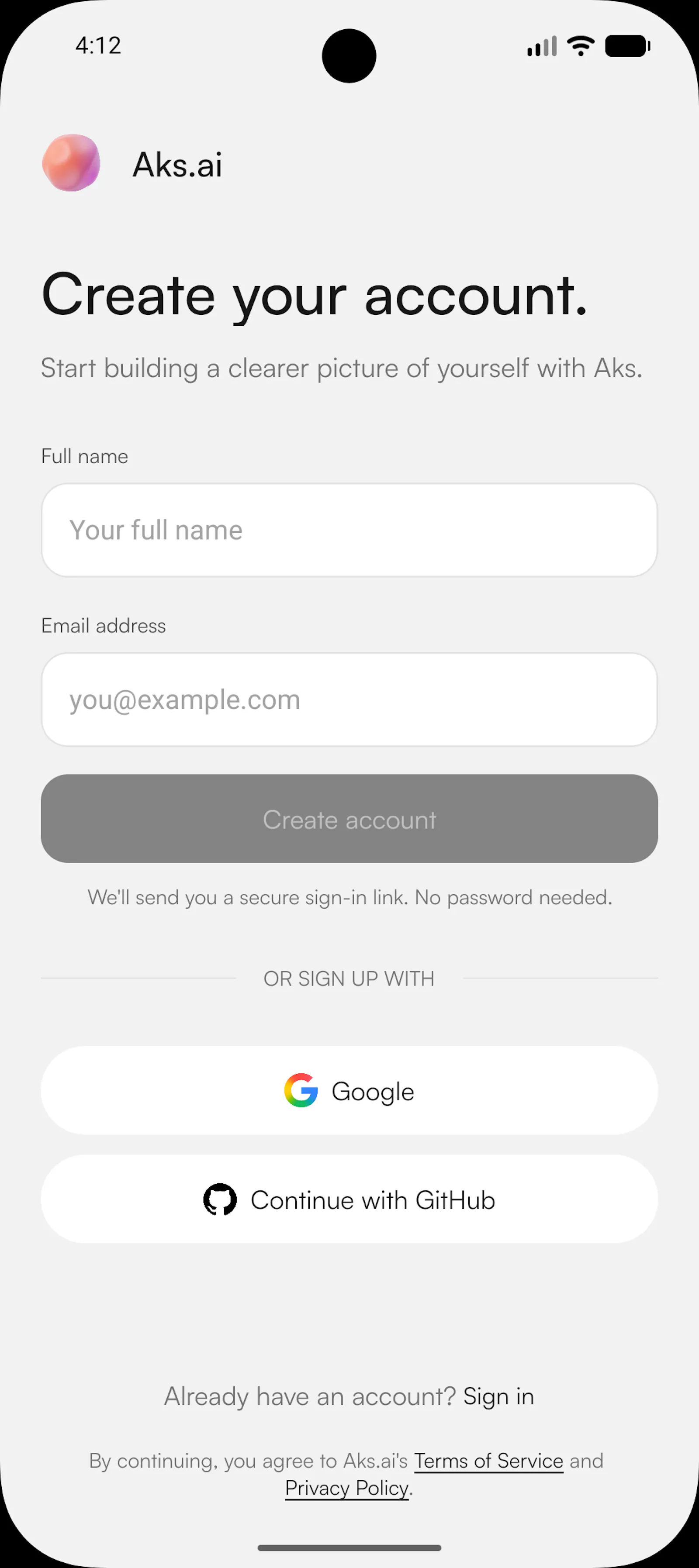Screen dimensions: 699x1568
Task: Open the Terms of Service link
Action: pyautogui.click(x=488, y=1460)
